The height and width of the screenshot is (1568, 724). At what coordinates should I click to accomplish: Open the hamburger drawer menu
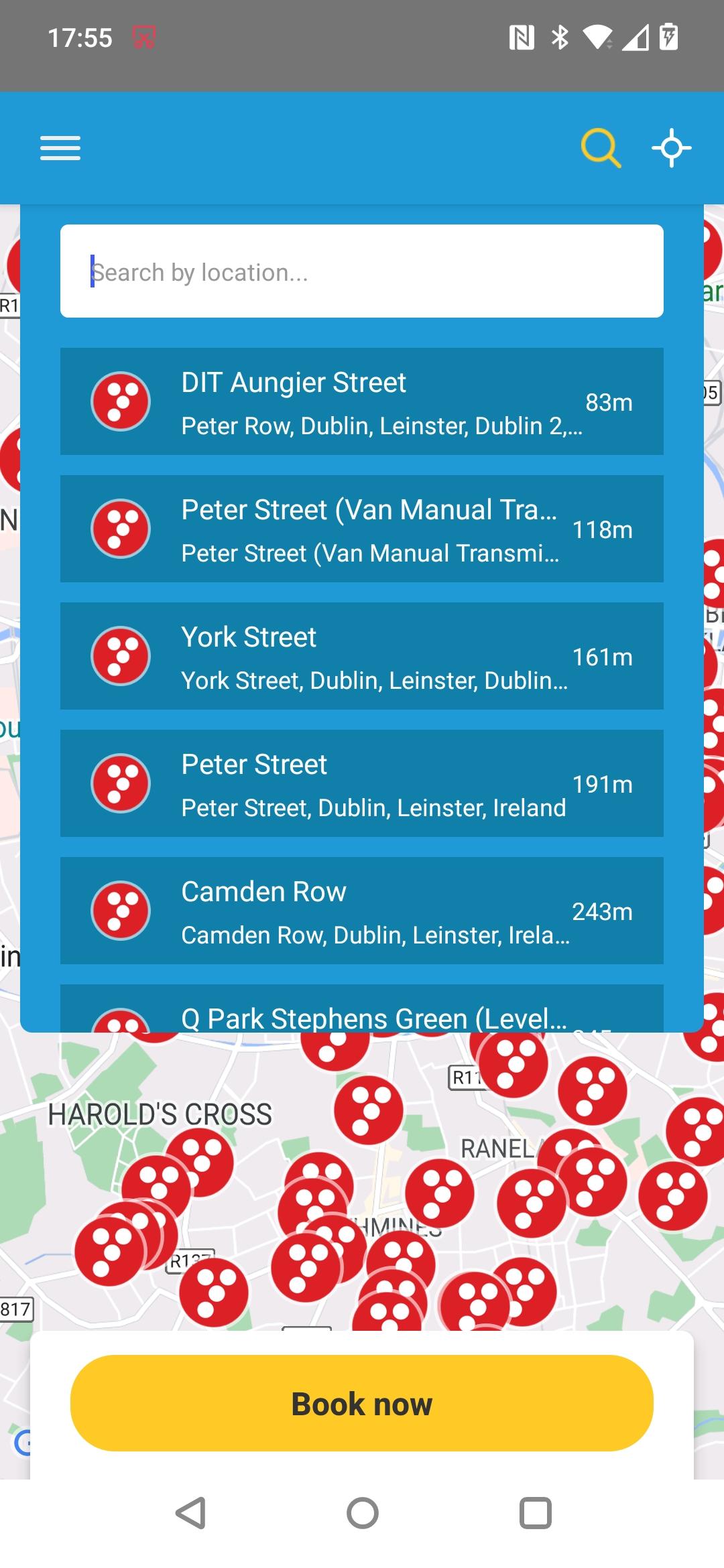point(60,147)
